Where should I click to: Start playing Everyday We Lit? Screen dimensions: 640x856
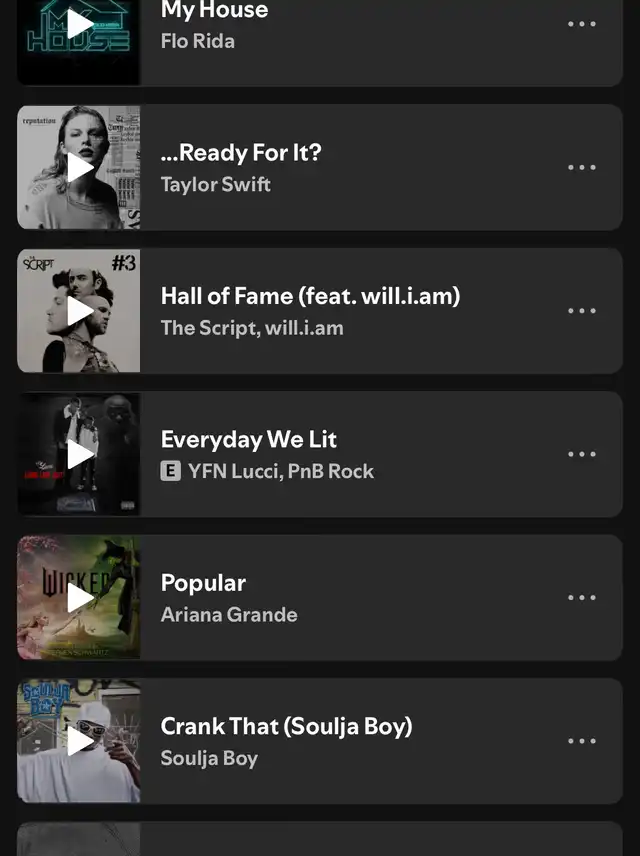coord(79,454)
